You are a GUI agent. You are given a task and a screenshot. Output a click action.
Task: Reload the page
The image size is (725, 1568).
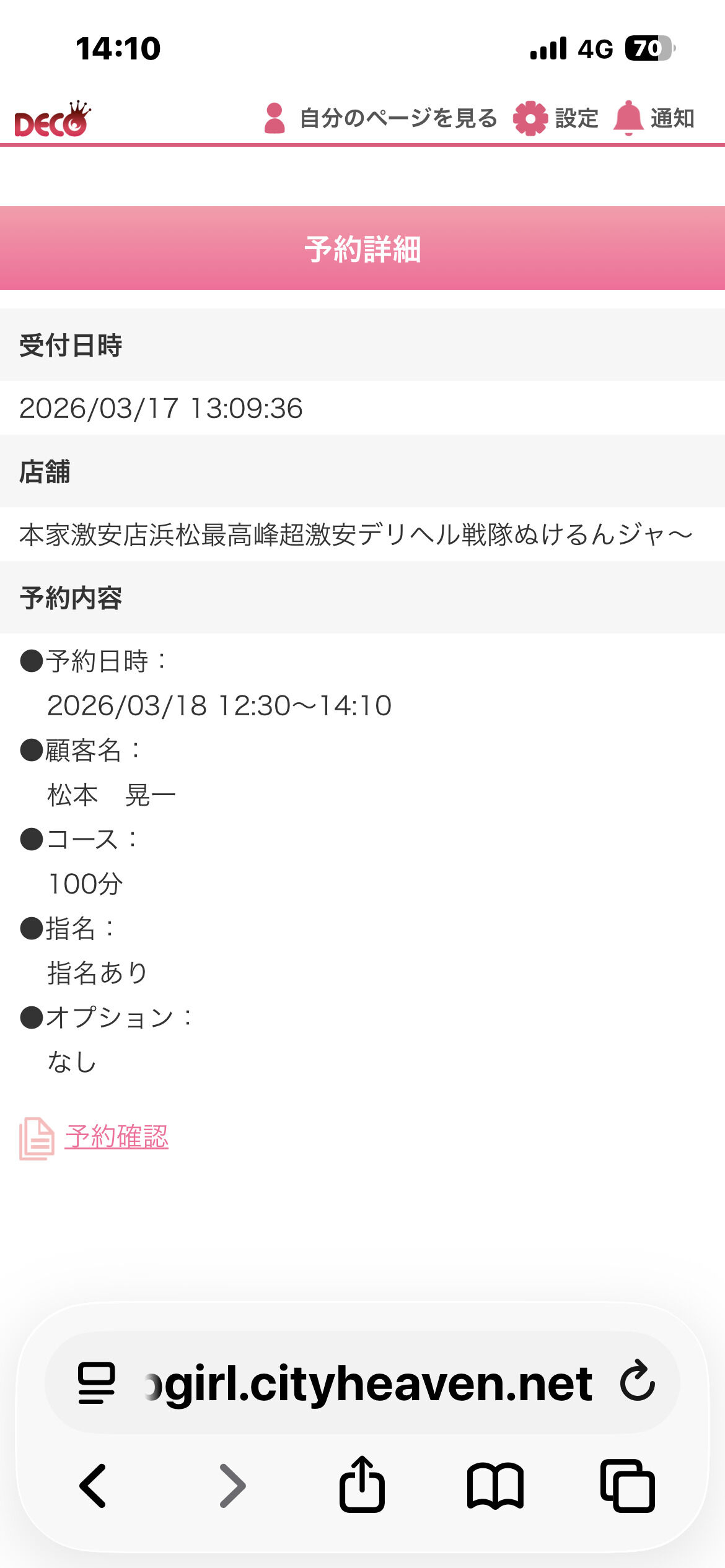[x=637, y=1381]
